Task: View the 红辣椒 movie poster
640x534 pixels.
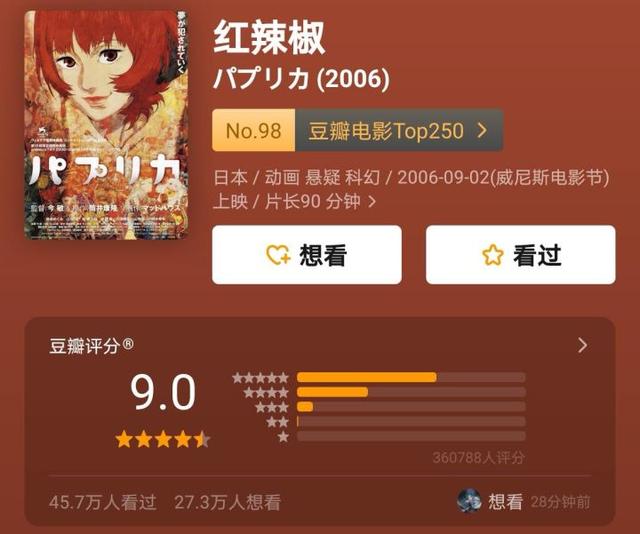Action: click(x=104, y=125)
